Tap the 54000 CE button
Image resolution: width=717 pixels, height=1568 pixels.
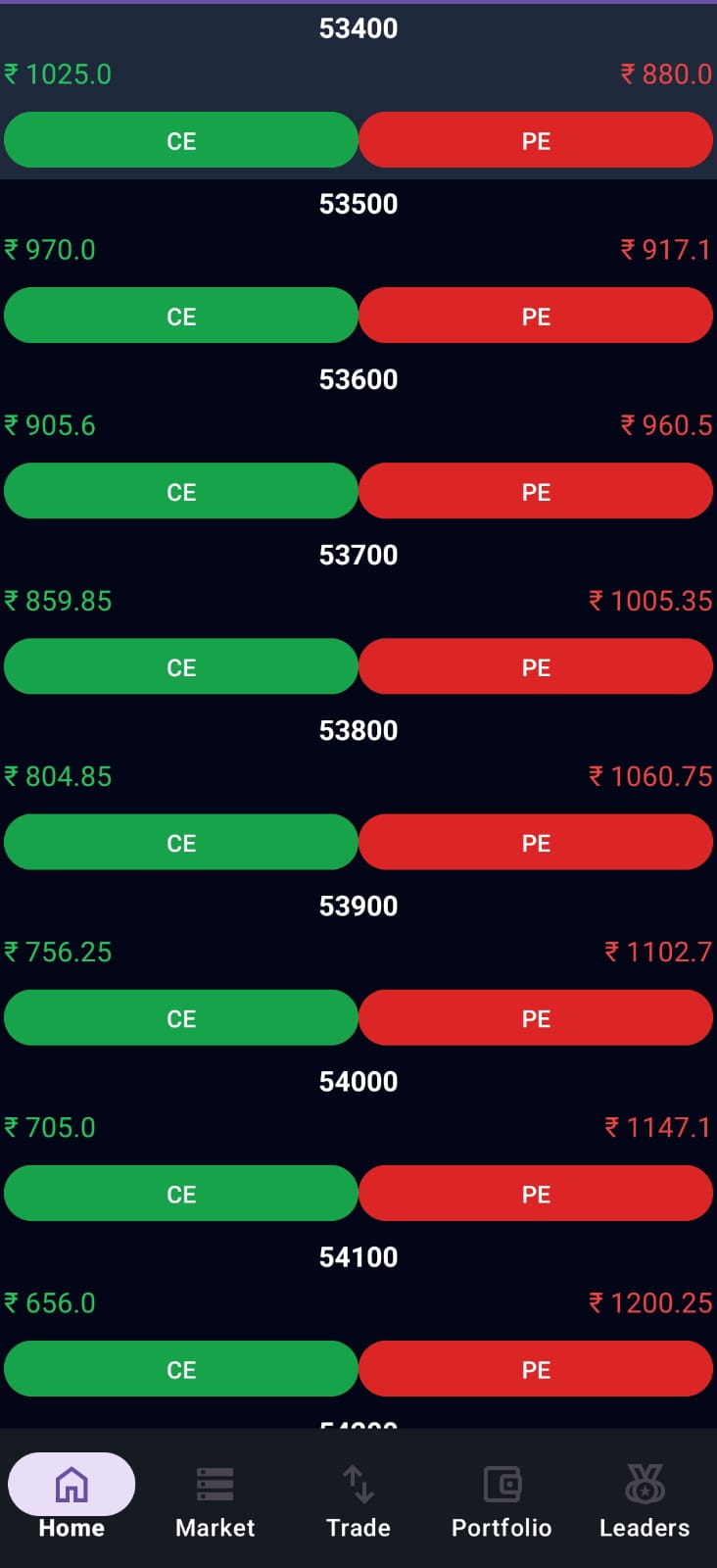(181, 1193)
